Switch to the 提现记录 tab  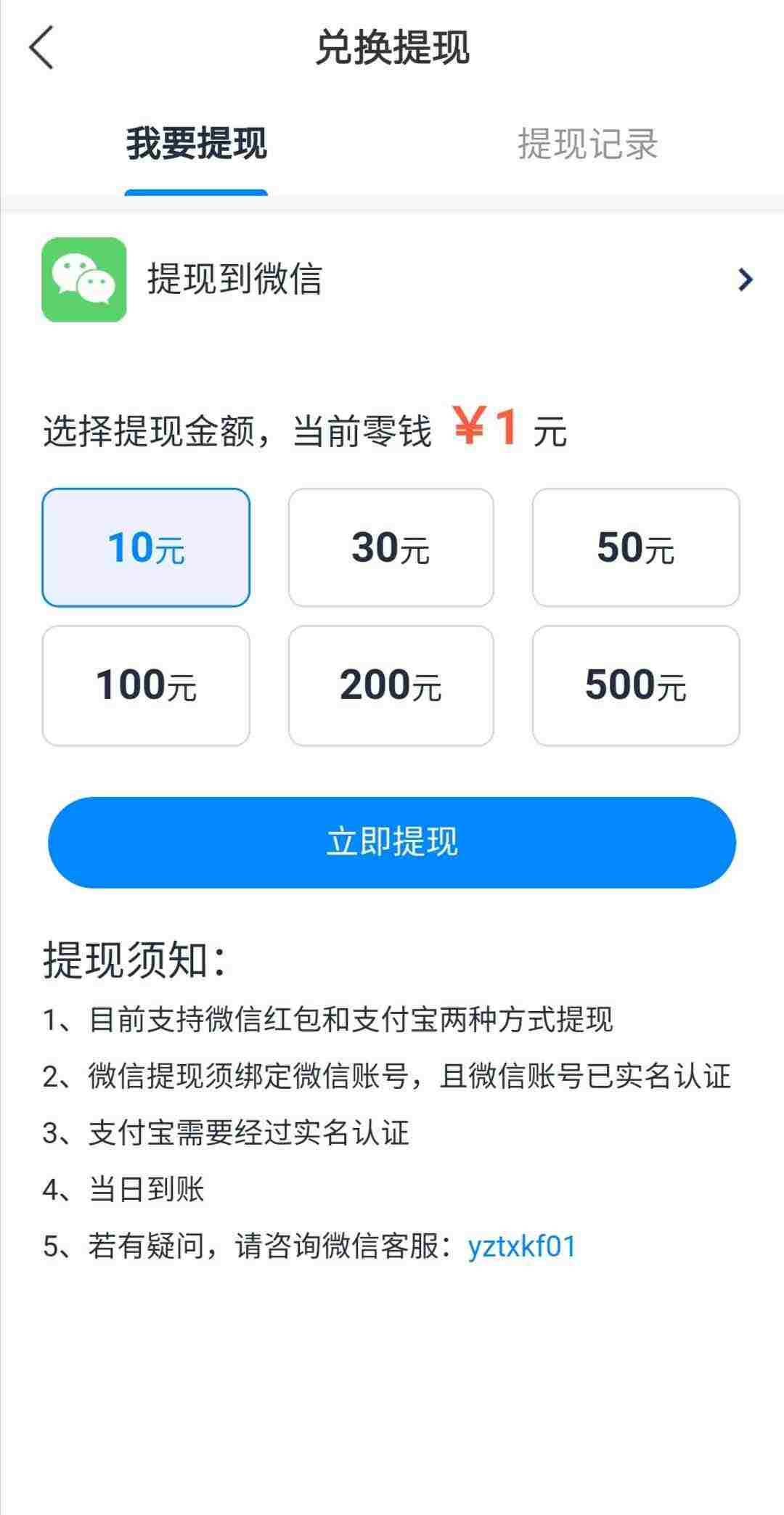(587, 143)
